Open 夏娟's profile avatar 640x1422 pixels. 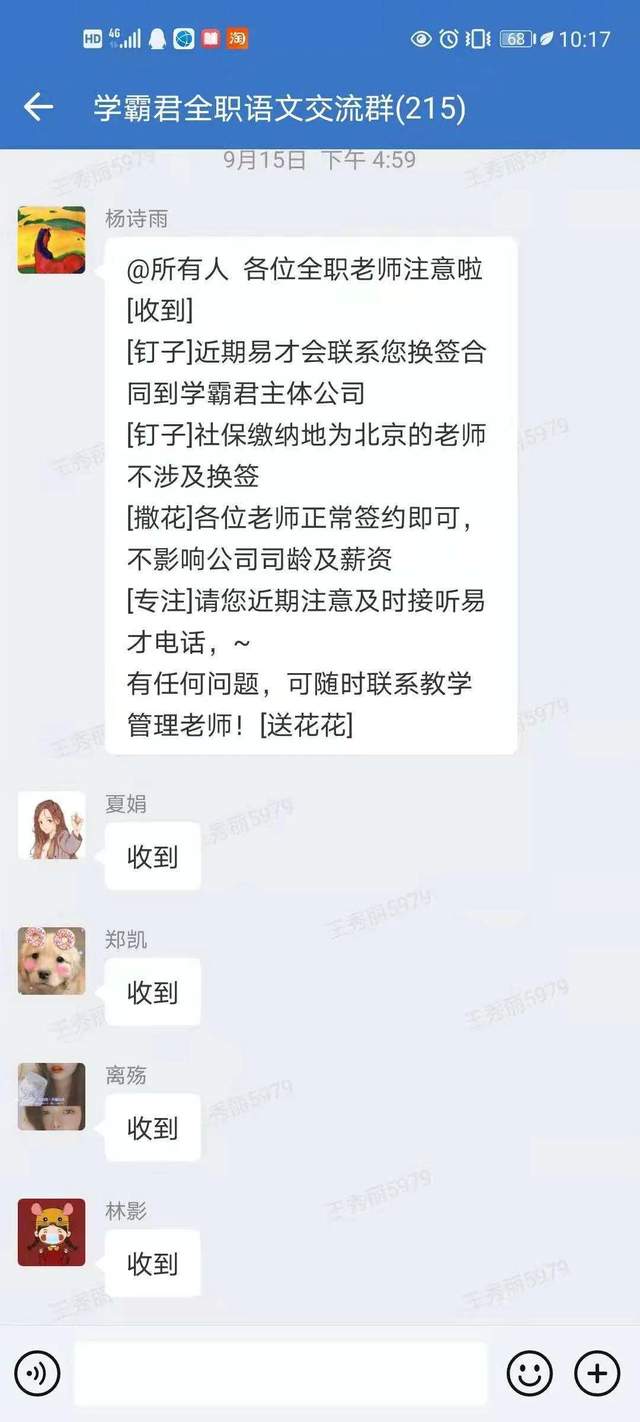pyautogui.click(x=52, y=826)
